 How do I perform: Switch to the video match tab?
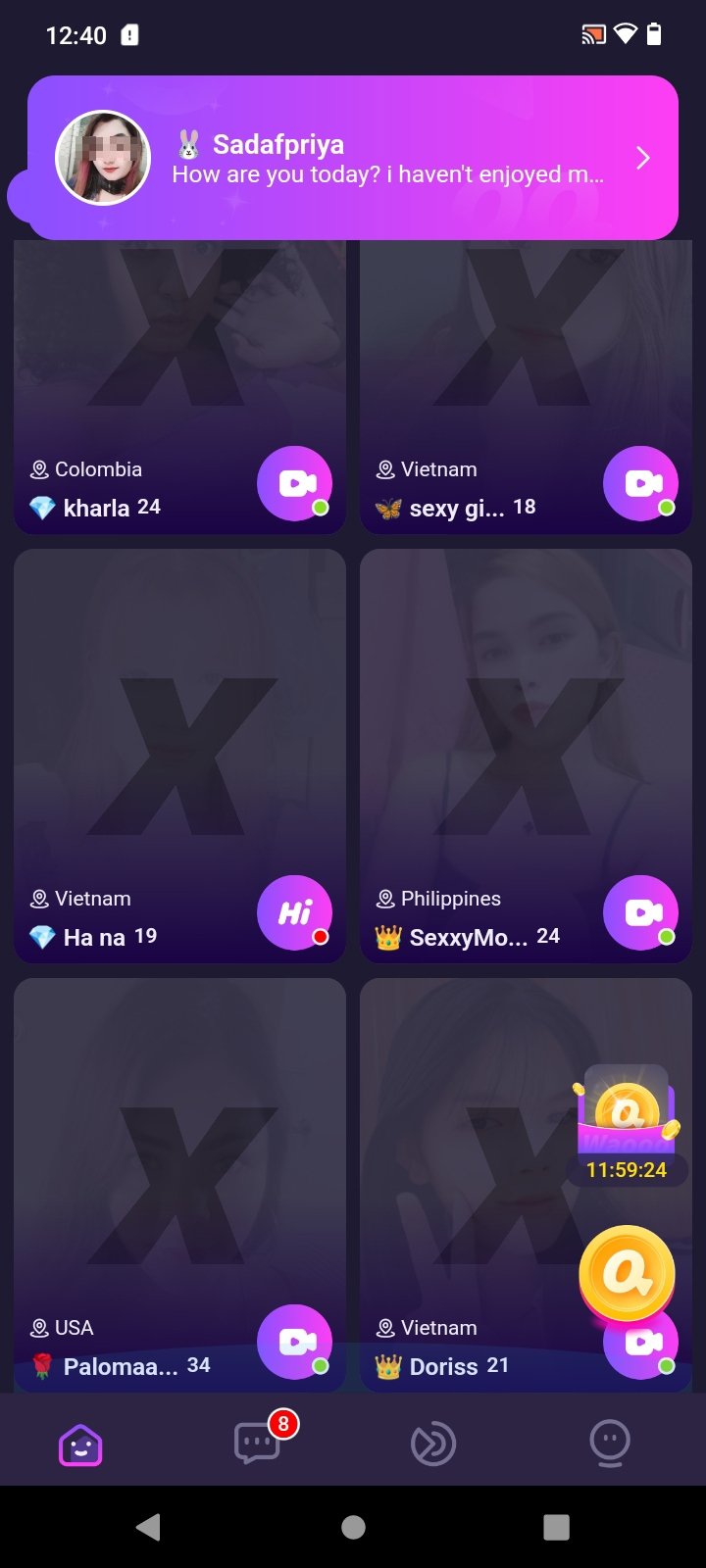(433, 1444)
